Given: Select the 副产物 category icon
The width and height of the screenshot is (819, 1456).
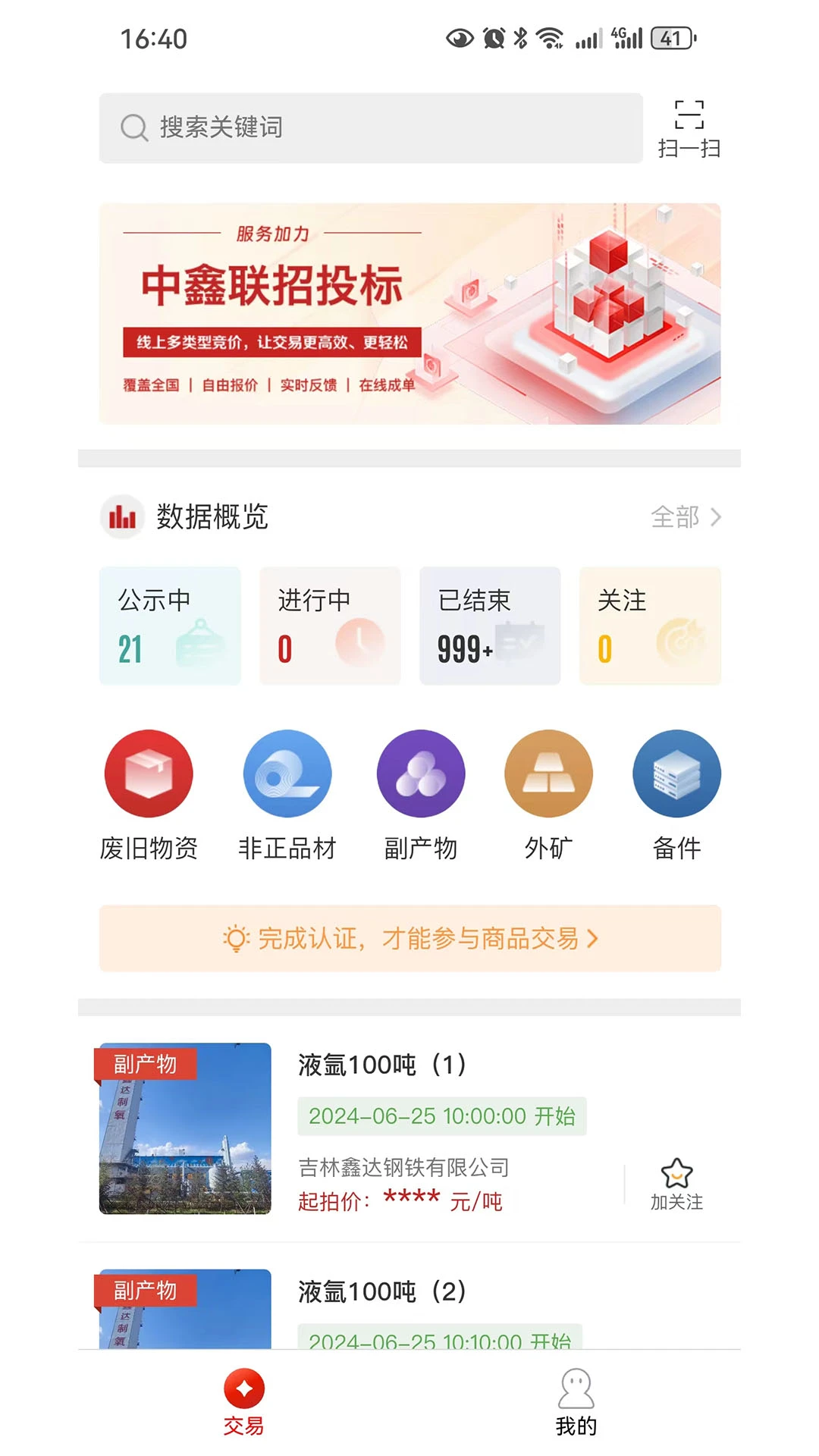Looking at the screenshot, I should tap(421, 774).
